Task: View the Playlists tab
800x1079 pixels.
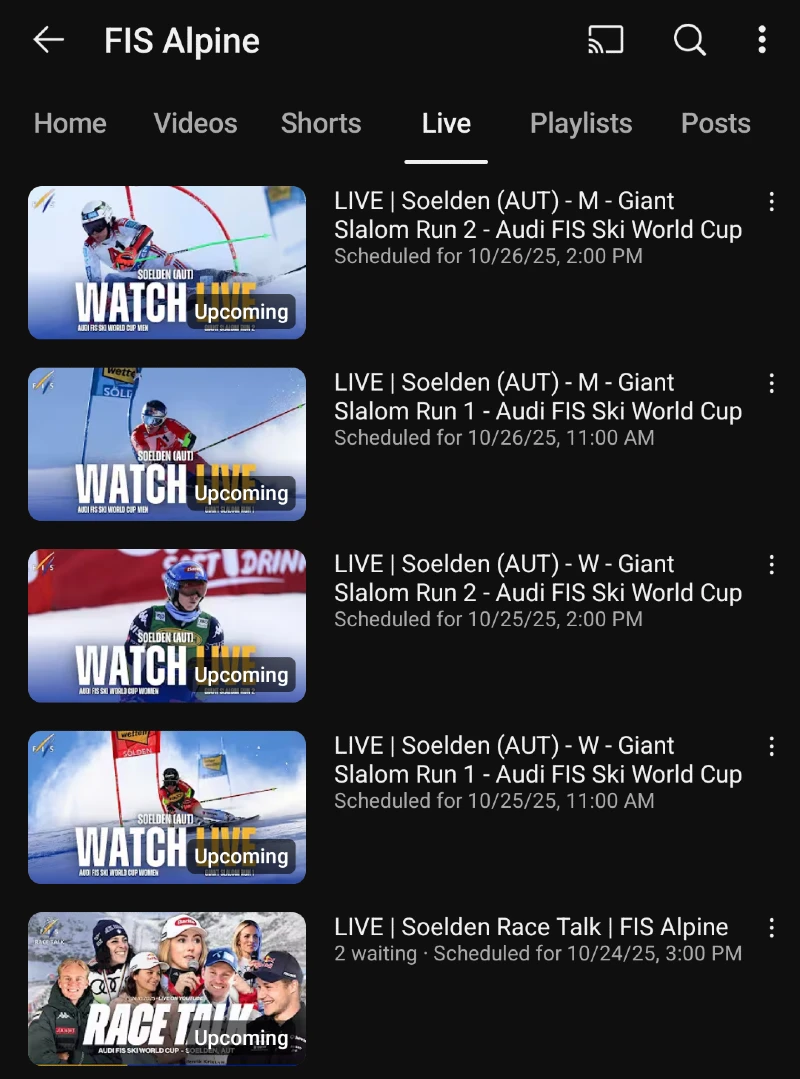Action: (x=581, y=124)
